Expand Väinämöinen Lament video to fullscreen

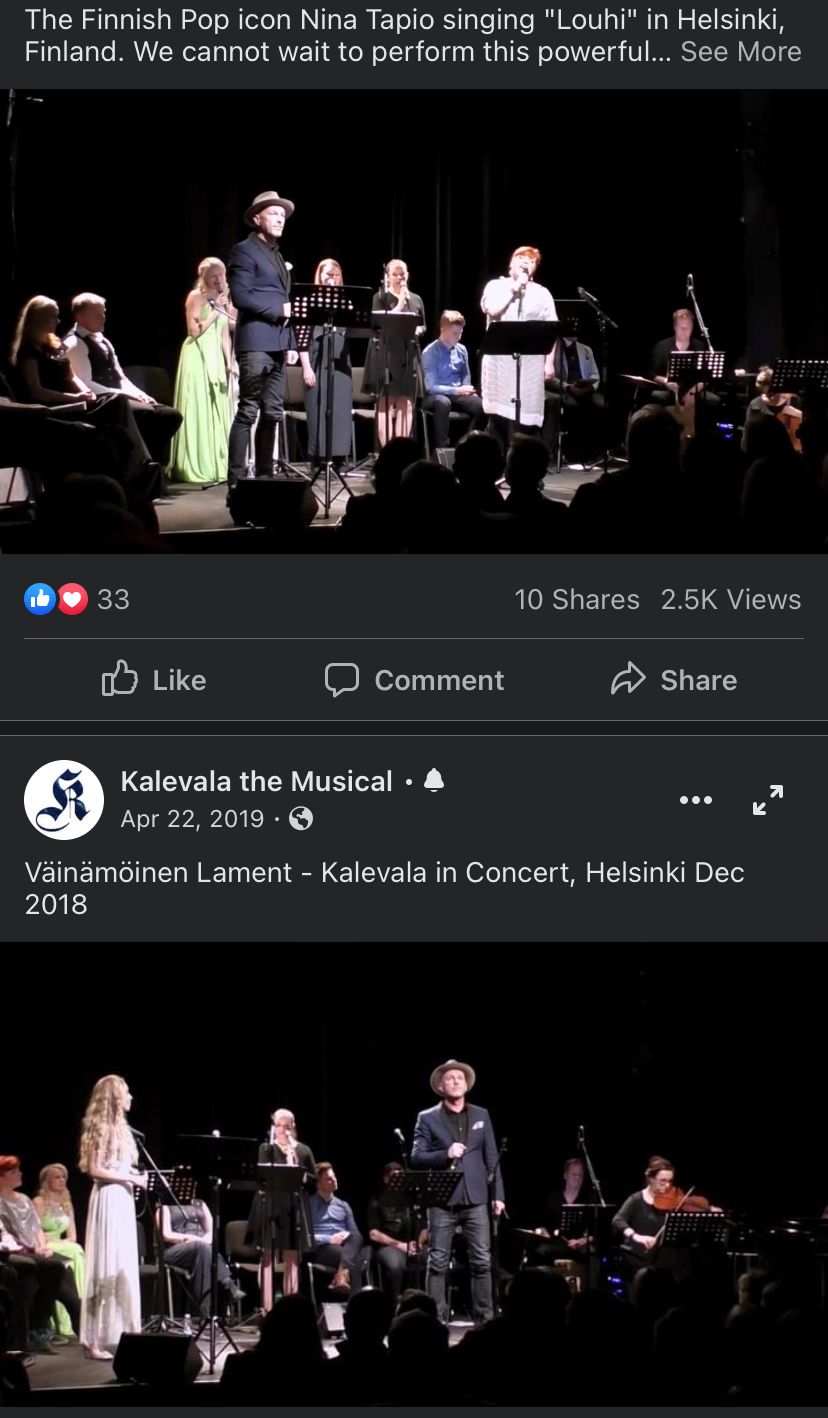point(768,800)
